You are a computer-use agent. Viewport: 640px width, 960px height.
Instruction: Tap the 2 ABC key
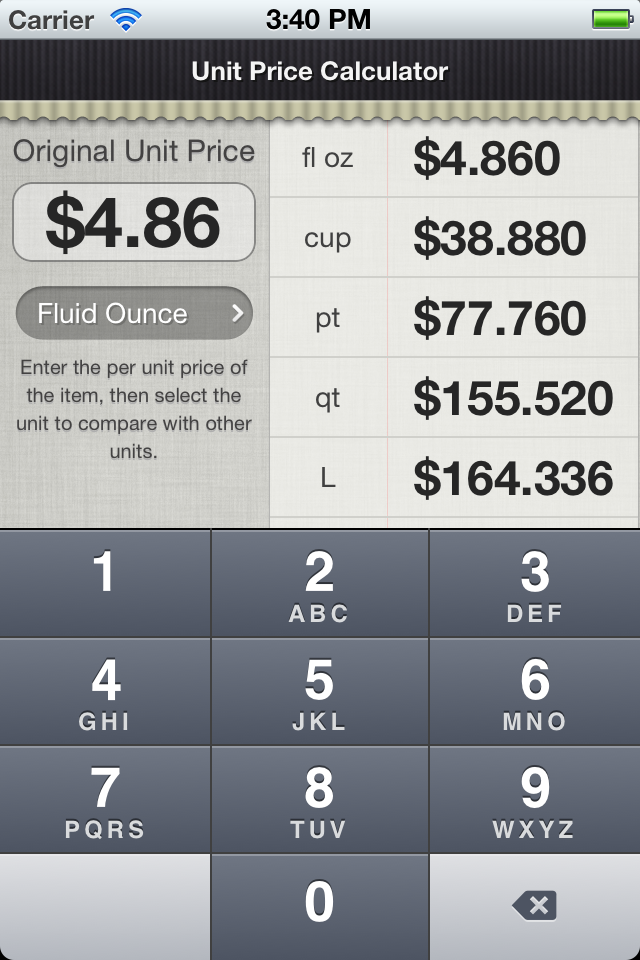(x=319, y=583)
